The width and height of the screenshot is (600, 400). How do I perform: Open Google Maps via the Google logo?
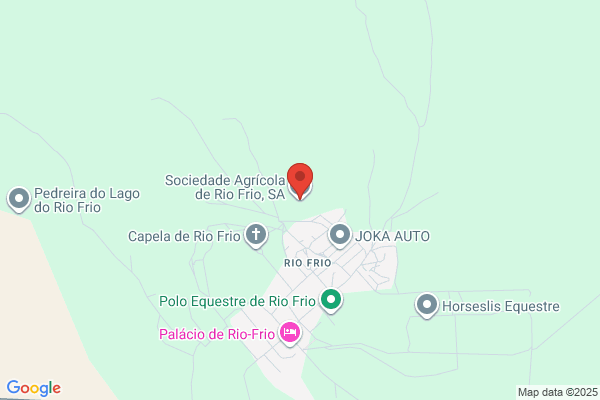click(34, 388)
